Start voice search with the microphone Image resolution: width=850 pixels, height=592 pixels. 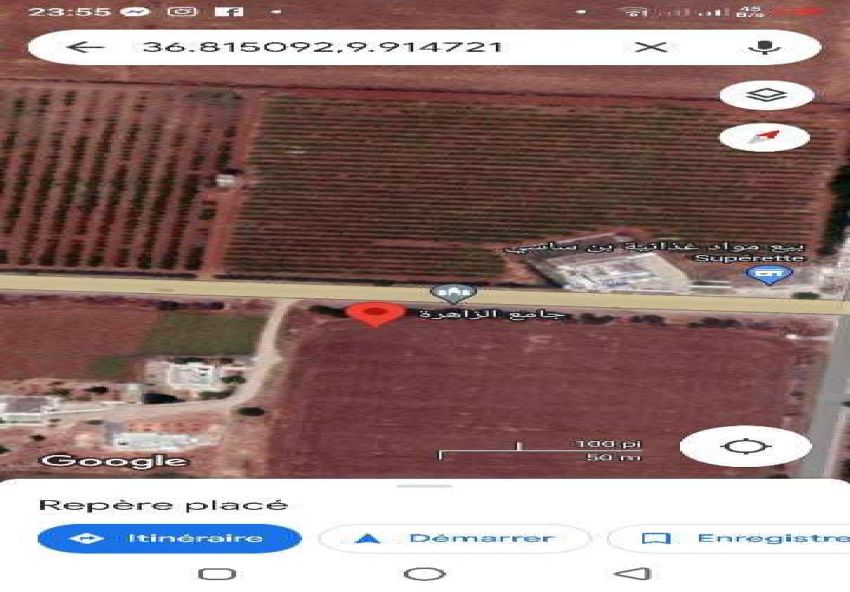point(765,47)
